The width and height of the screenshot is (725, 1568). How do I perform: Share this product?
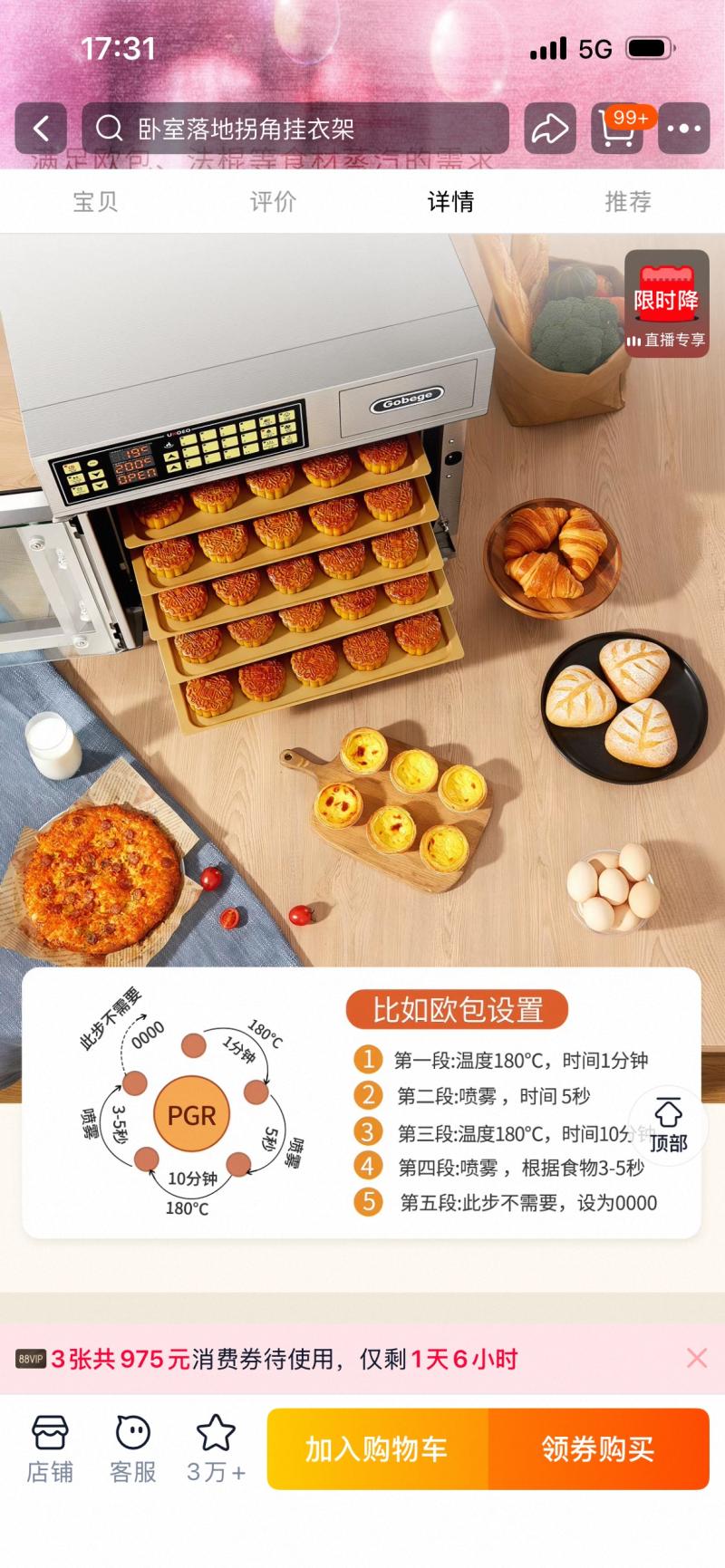tap(549, 129)
